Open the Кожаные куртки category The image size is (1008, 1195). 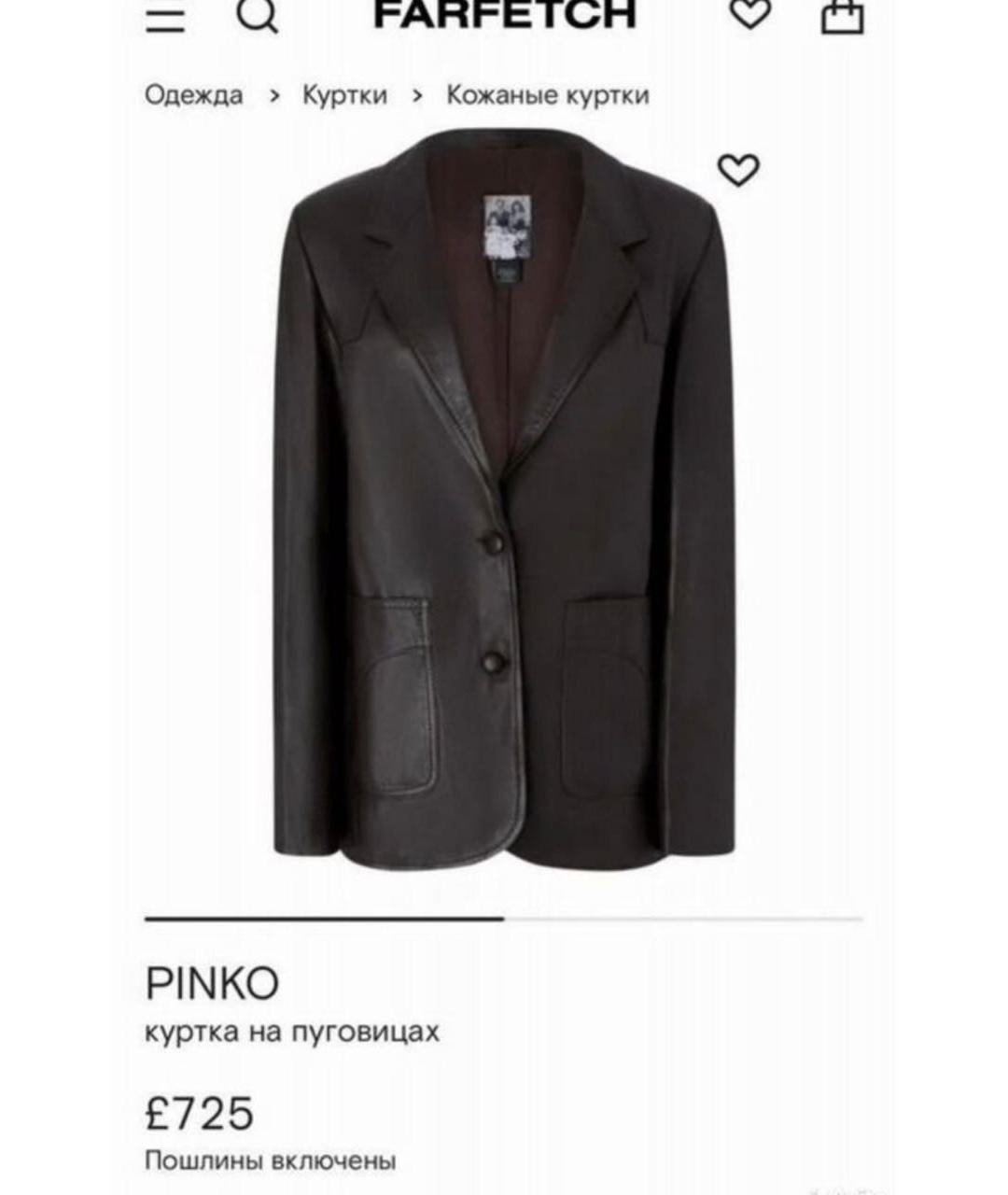tap(547, 95)
